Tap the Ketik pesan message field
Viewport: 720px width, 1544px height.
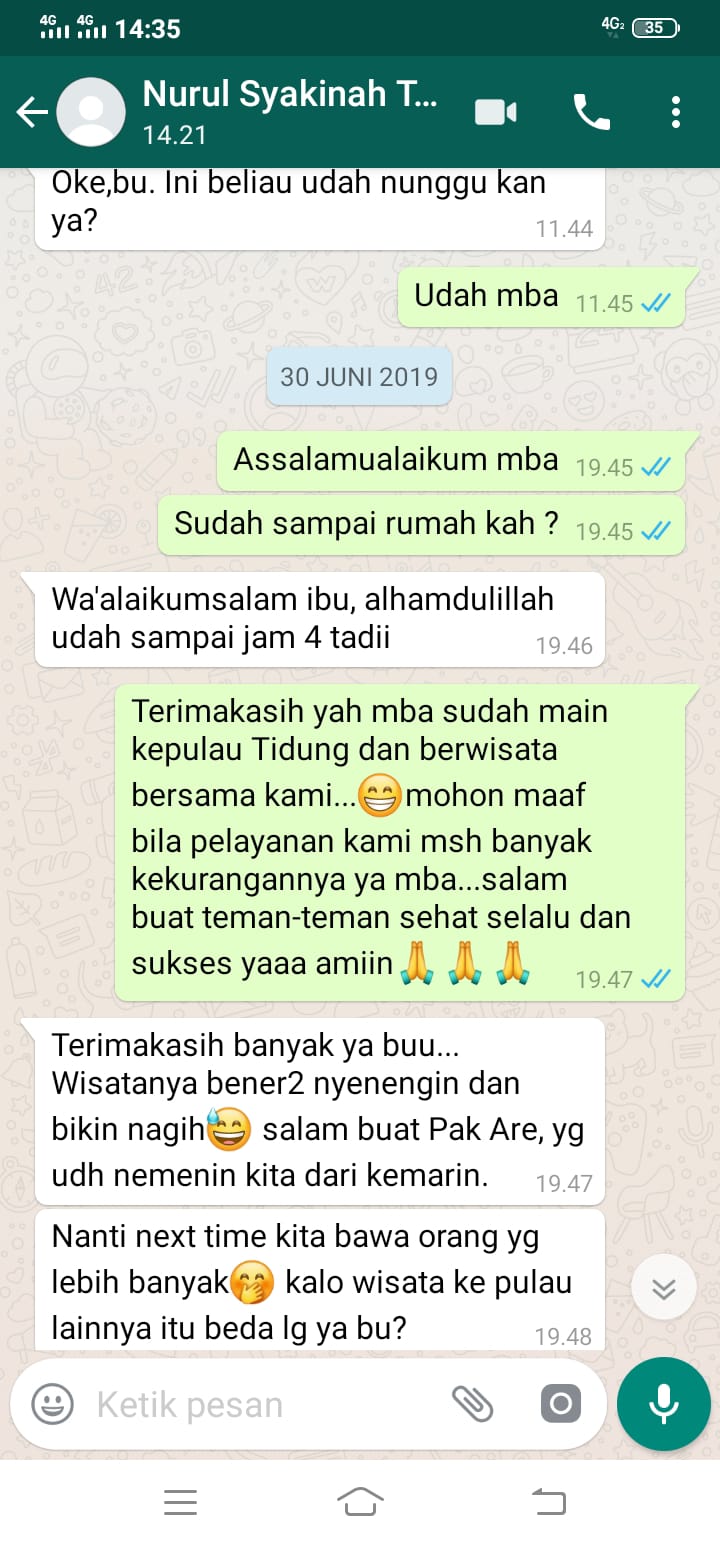tap(260, 1404)
